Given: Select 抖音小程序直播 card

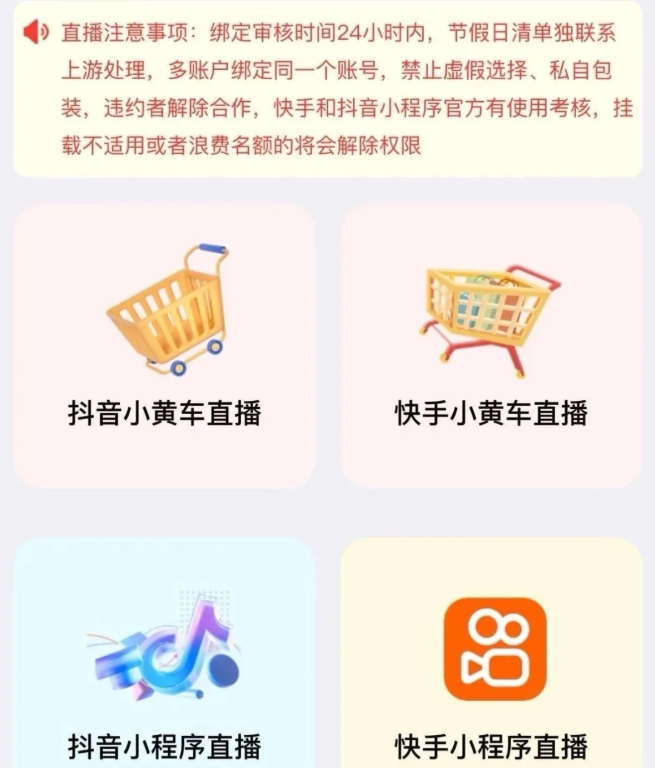Looking at the screenshot, I should (164, 660).
